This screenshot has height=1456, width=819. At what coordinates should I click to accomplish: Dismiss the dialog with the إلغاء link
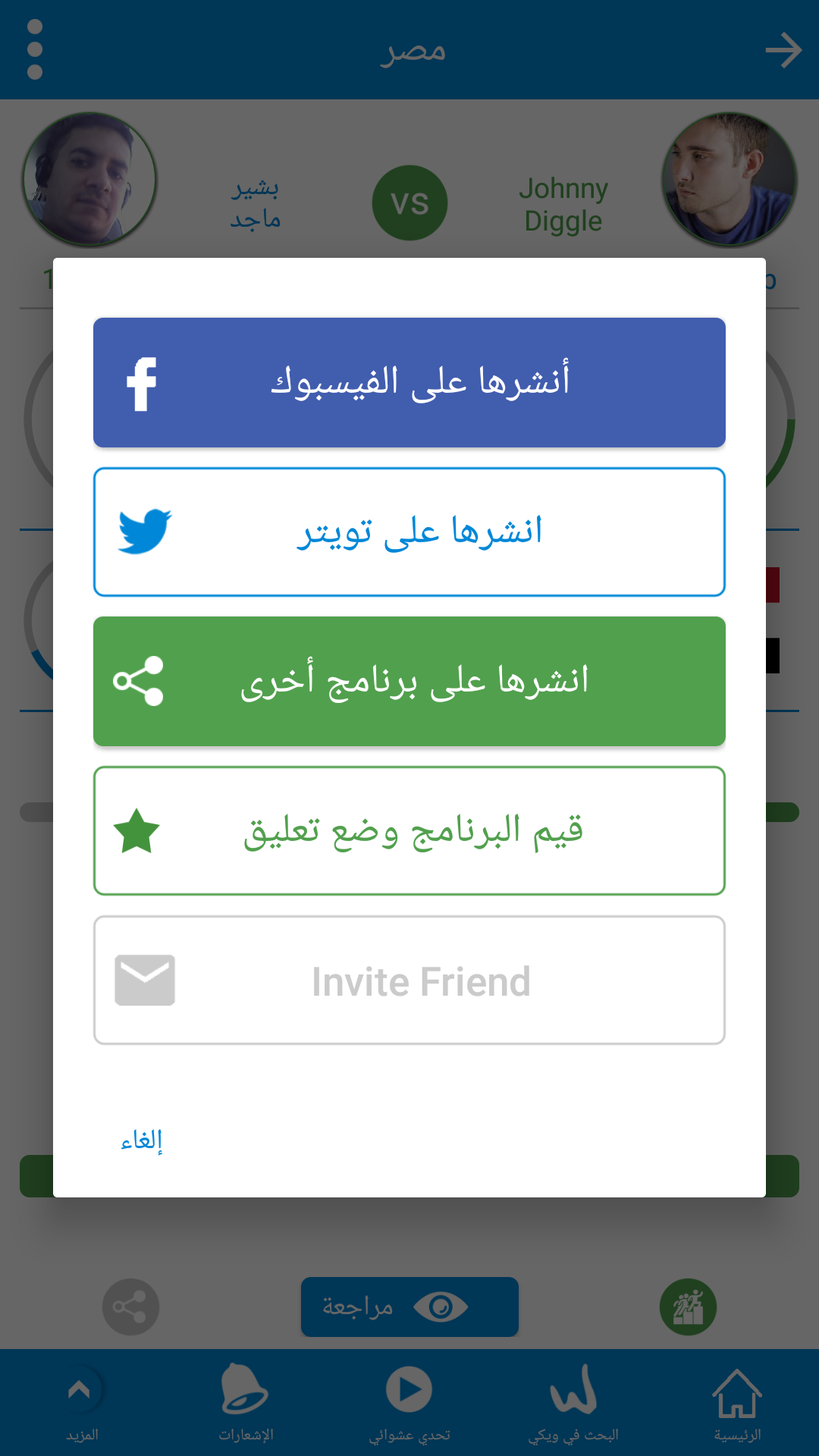[x=142, y=1141]
